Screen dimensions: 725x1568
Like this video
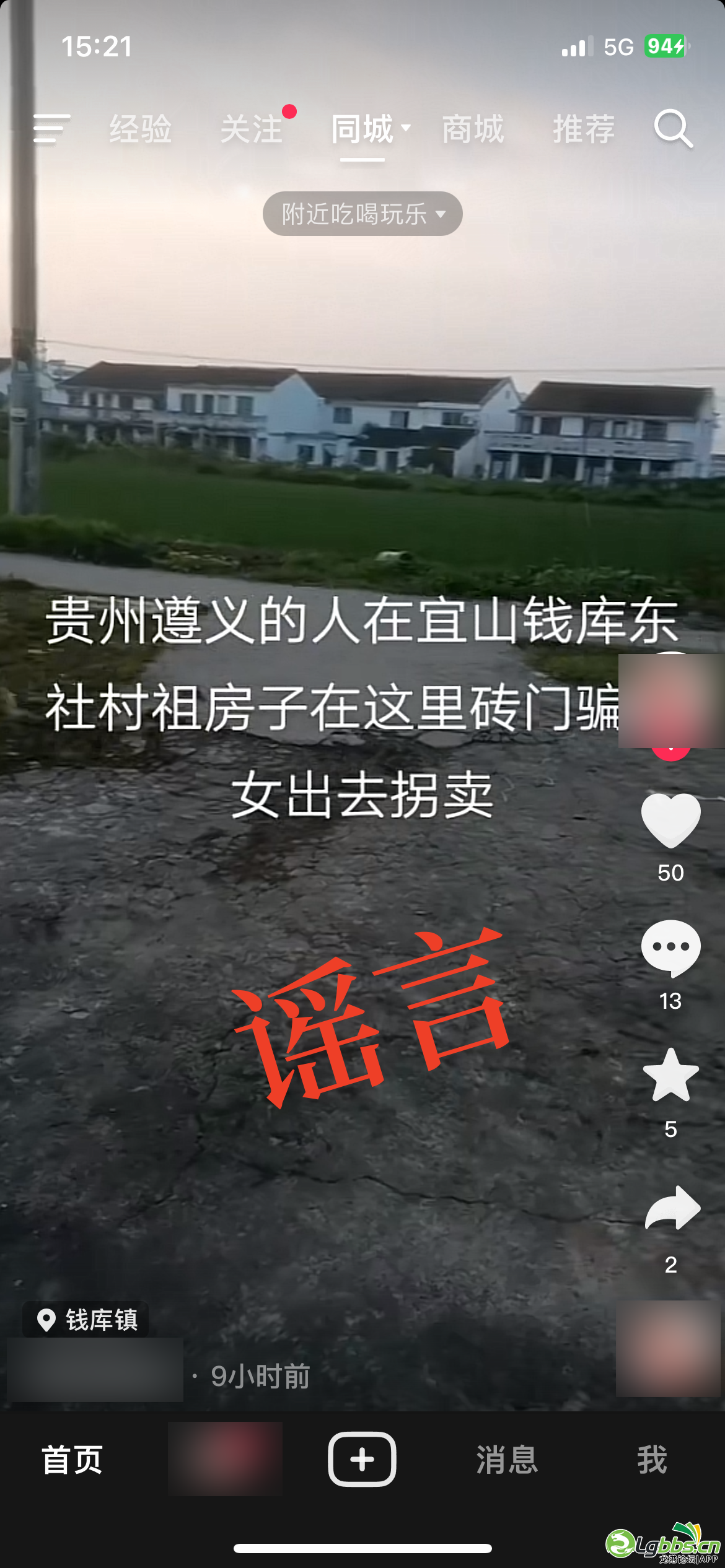(x=670, y=821)
